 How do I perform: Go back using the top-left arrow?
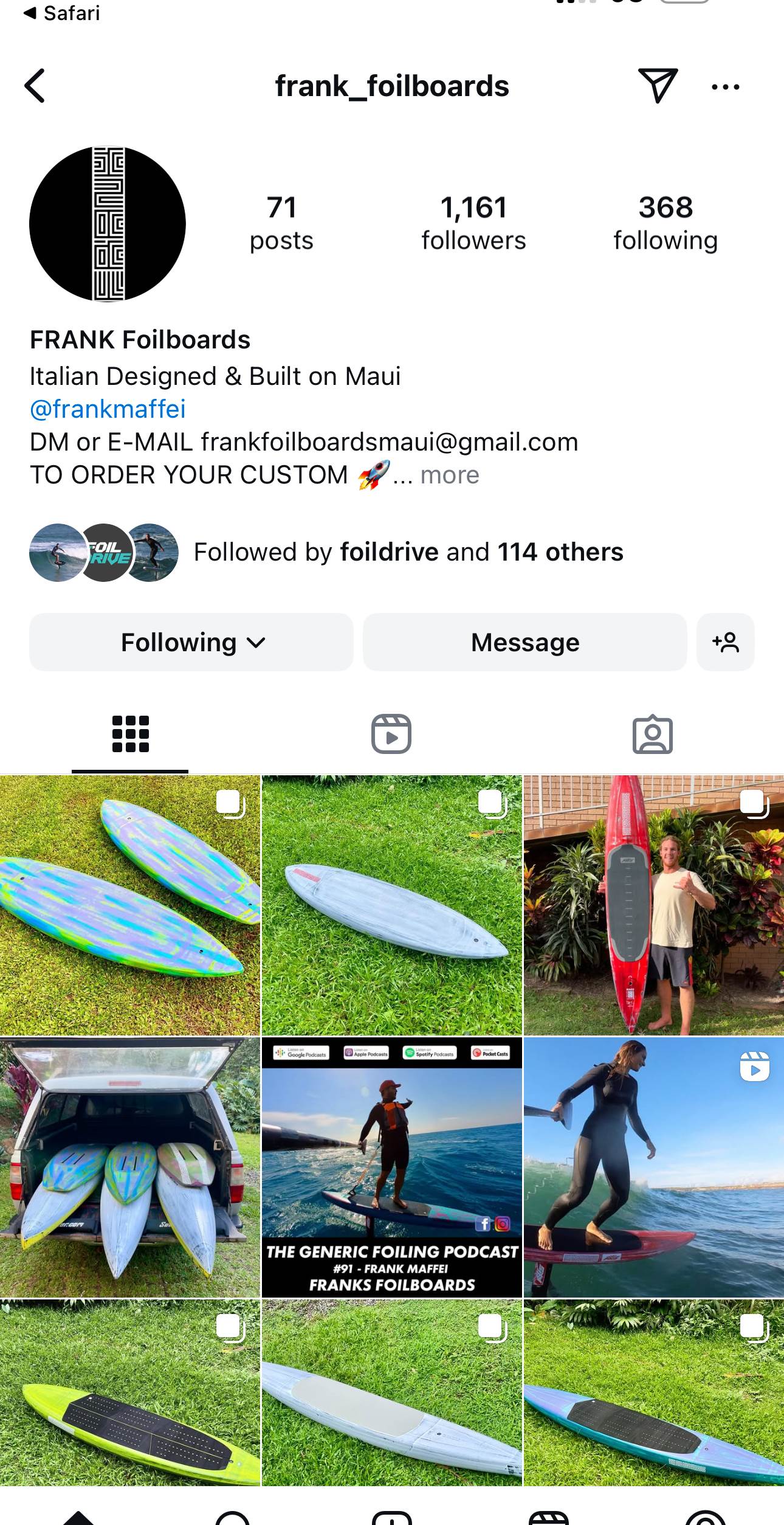(x=35, y=86)
